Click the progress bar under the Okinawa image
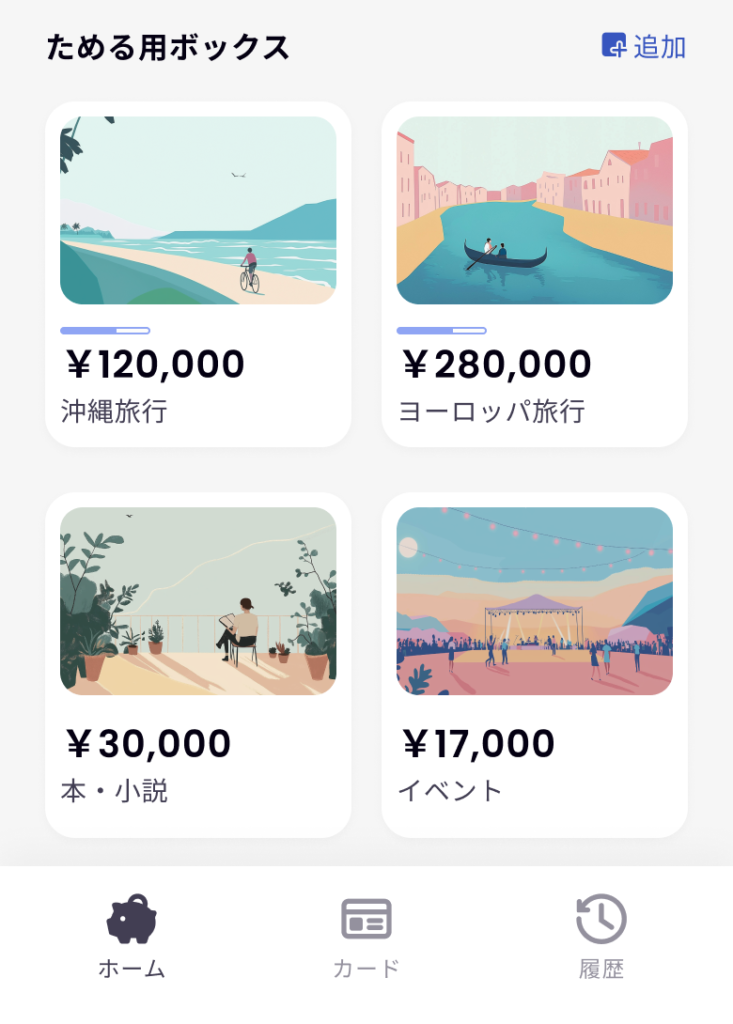This screenshot has height=1024, width=733. coord(103,330)
